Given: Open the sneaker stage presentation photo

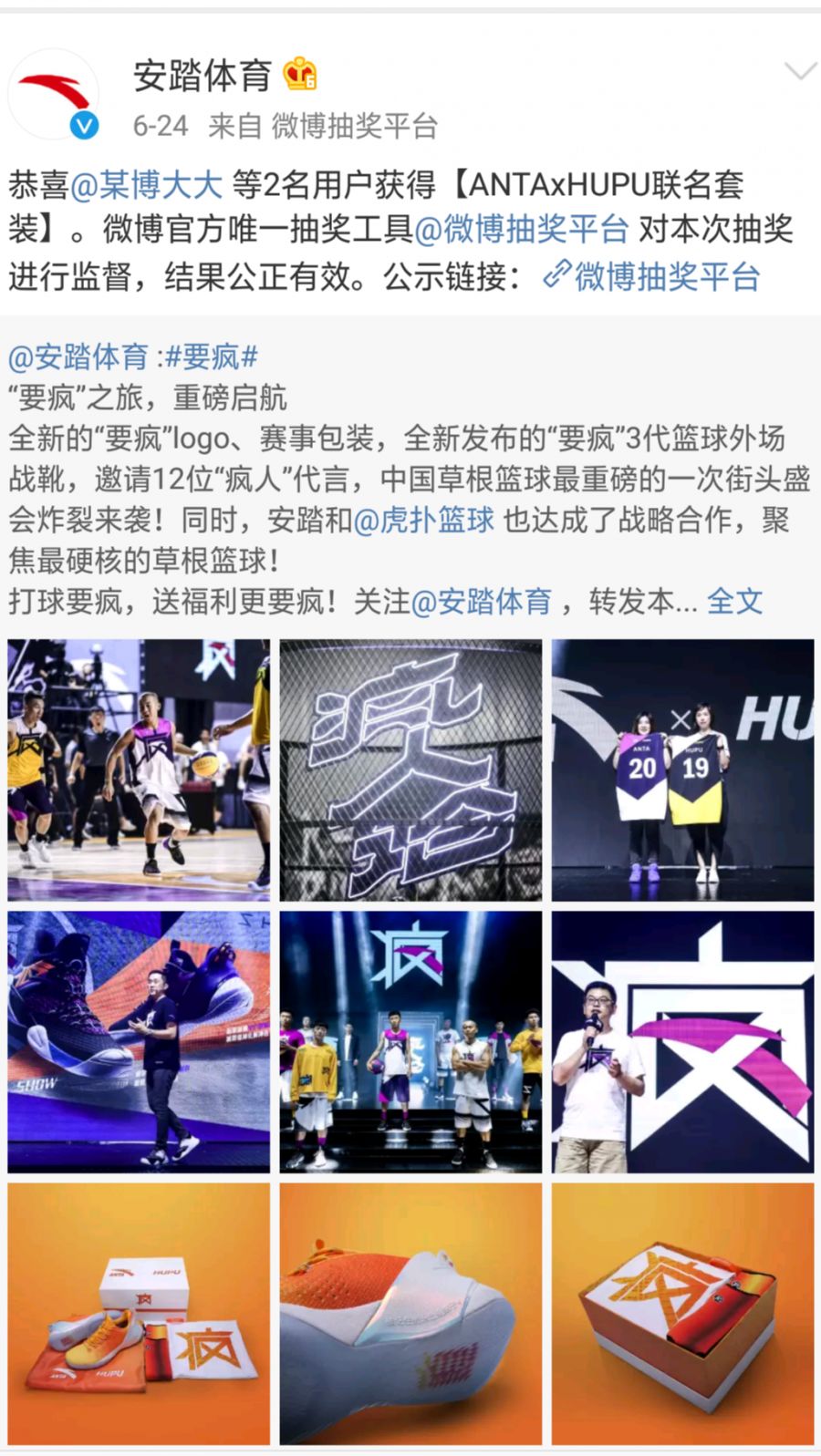Looking at the screenshot, I should click(139, 1041).
